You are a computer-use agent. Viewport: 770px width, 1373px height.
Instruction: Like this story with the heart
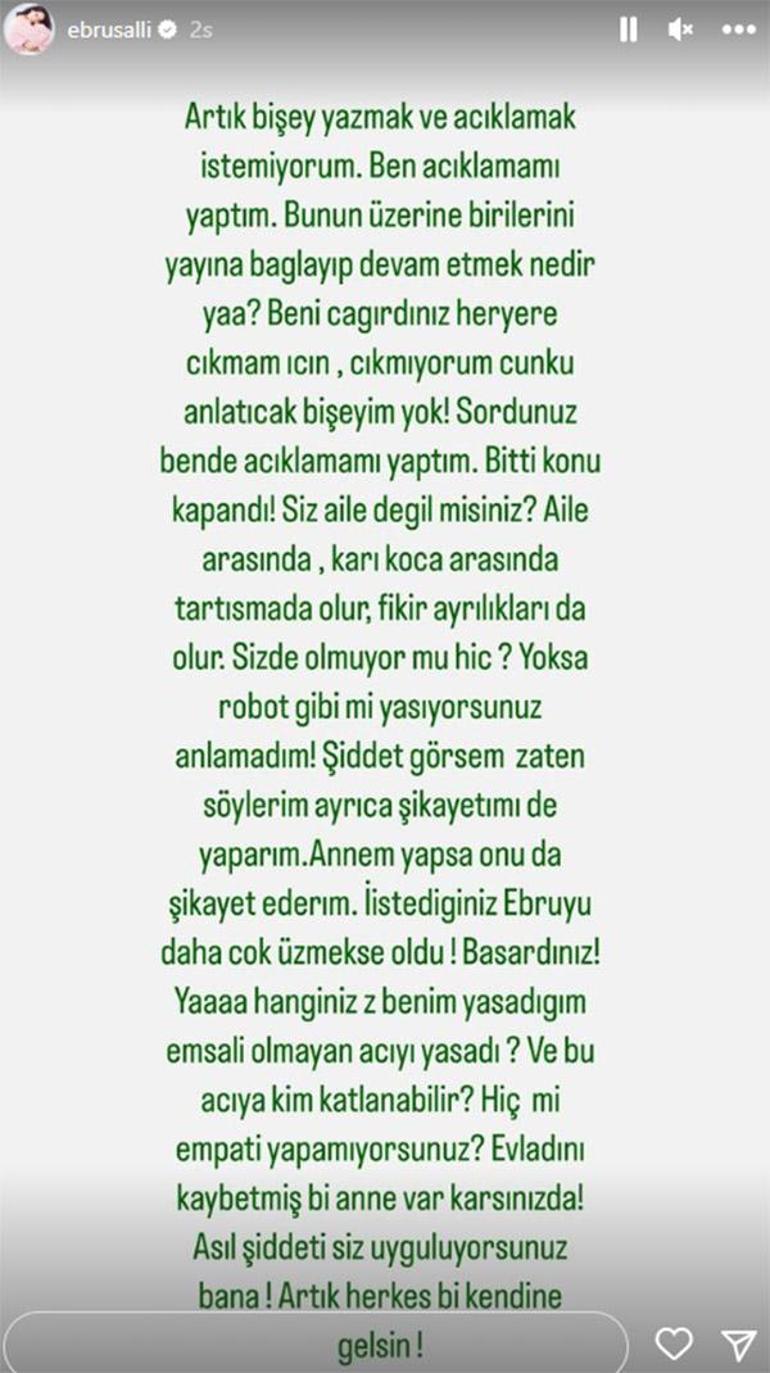673,1343
